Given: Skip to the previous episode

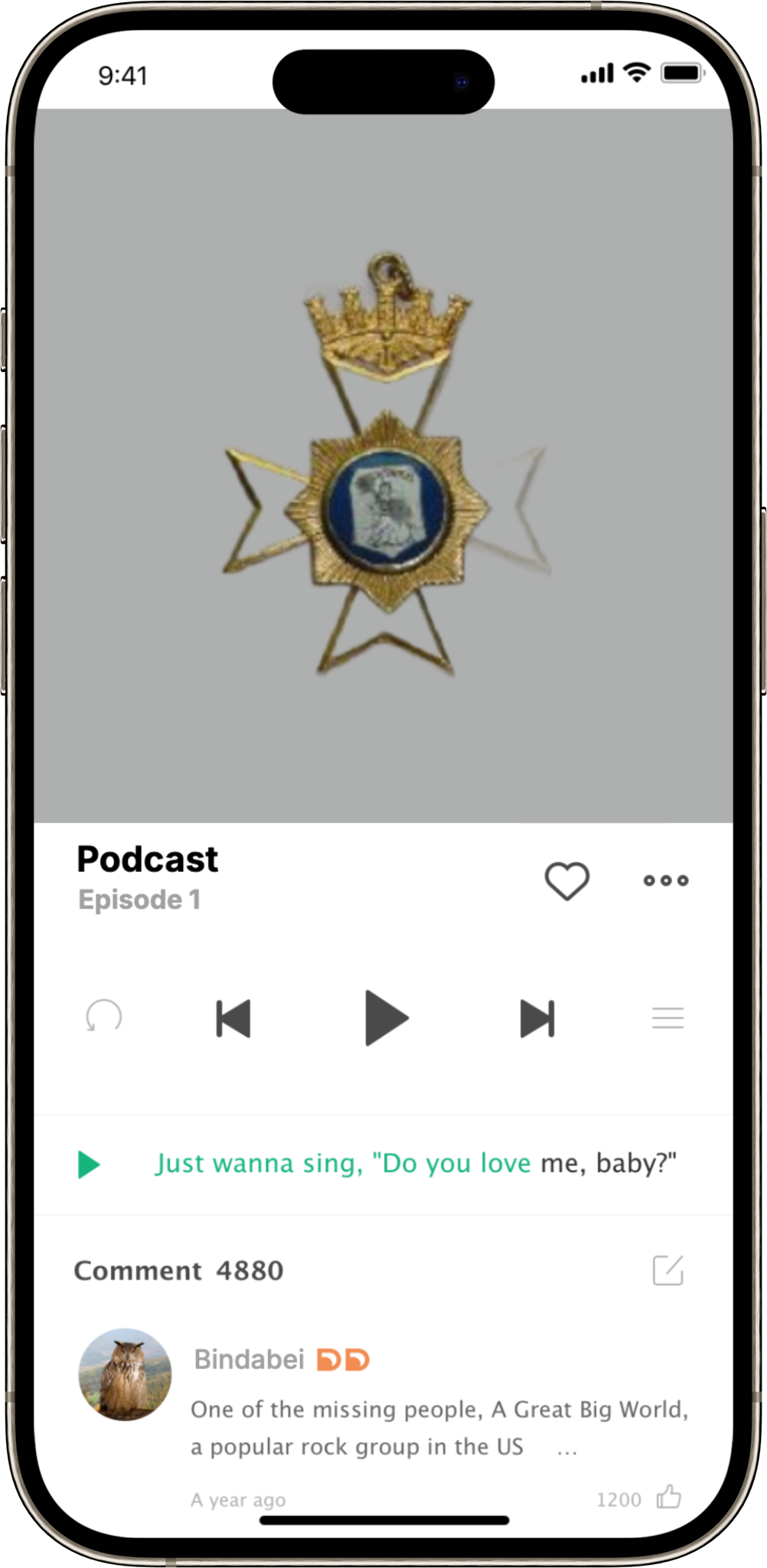Looking at the screenshot, I should click(x=233, y=1018).
